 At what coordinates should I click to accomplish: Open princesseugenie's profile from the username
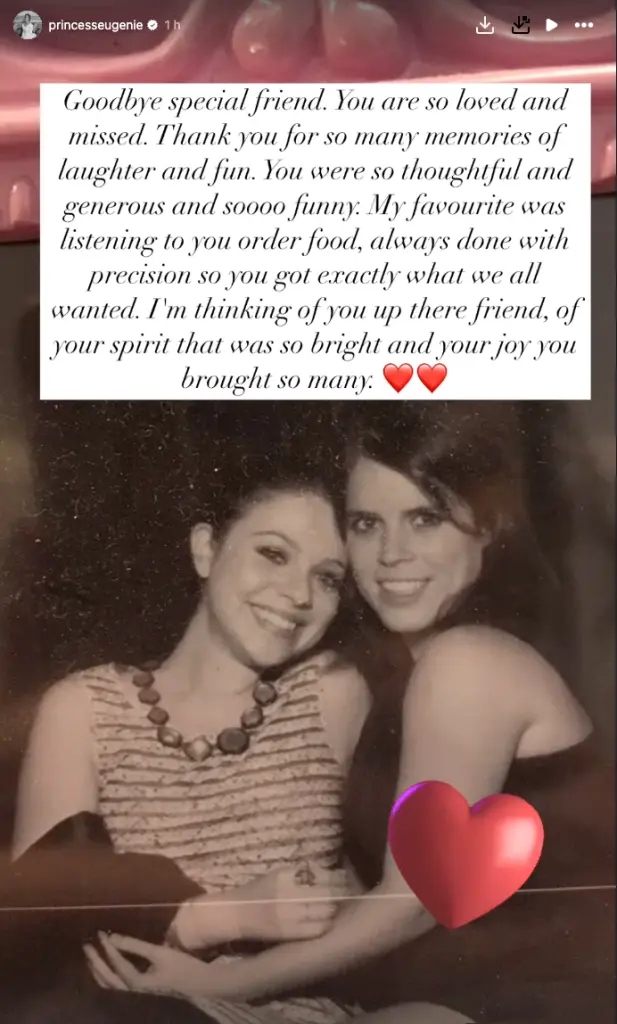(96, 25)
